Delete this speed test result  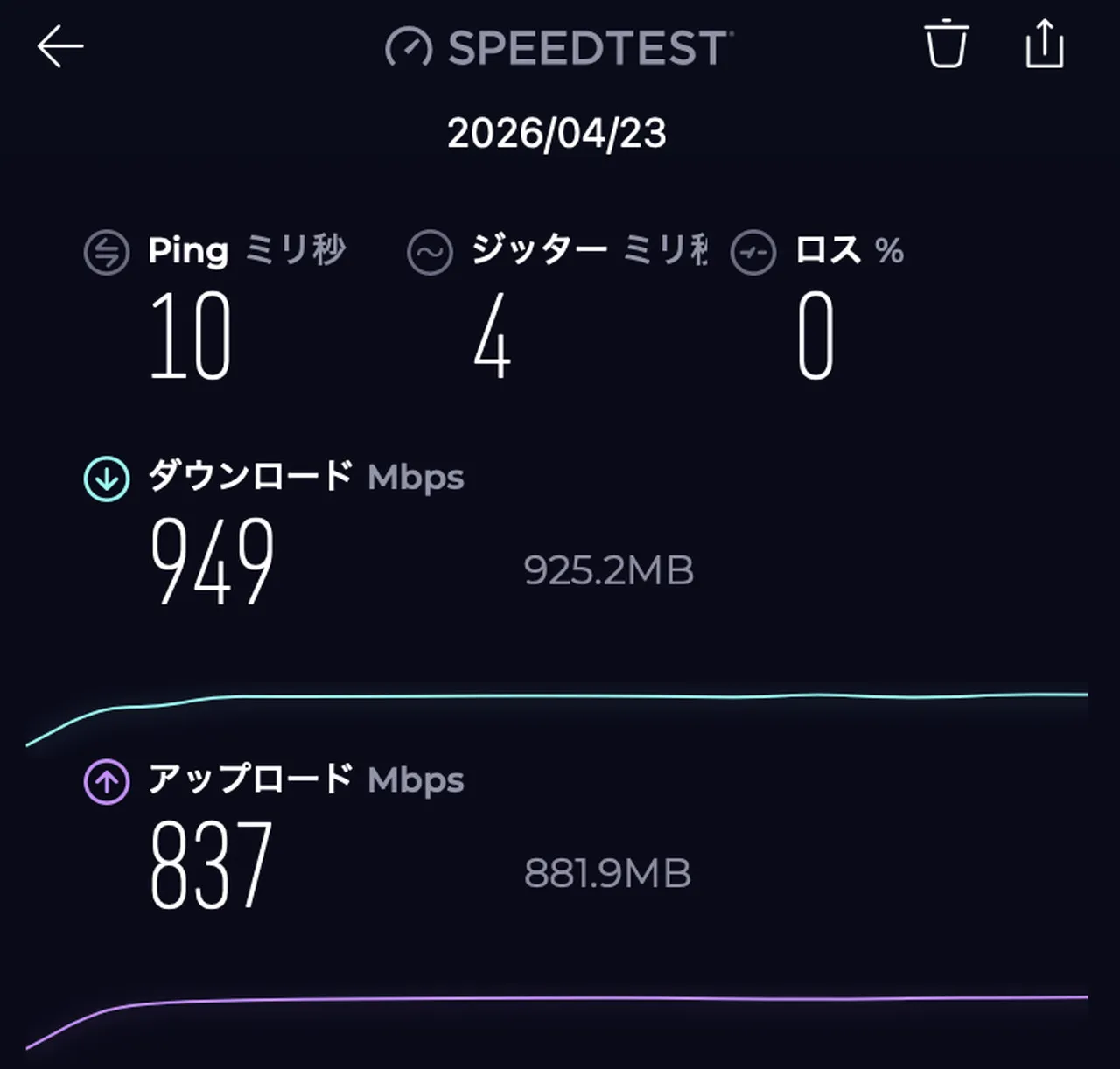[946, 44]
